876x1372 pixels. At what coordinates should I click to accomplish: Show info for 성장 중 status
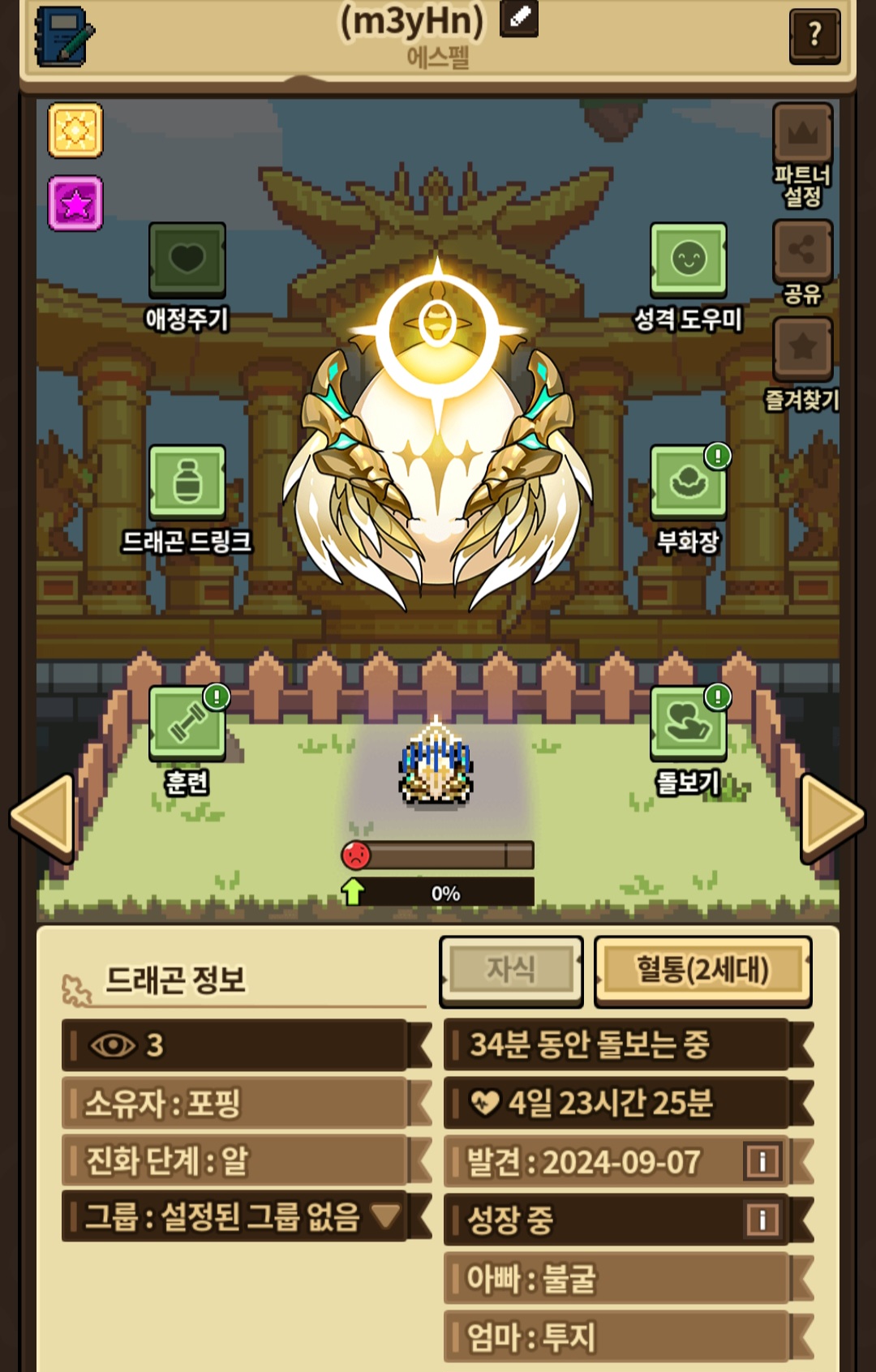(x=762, y=1219)
